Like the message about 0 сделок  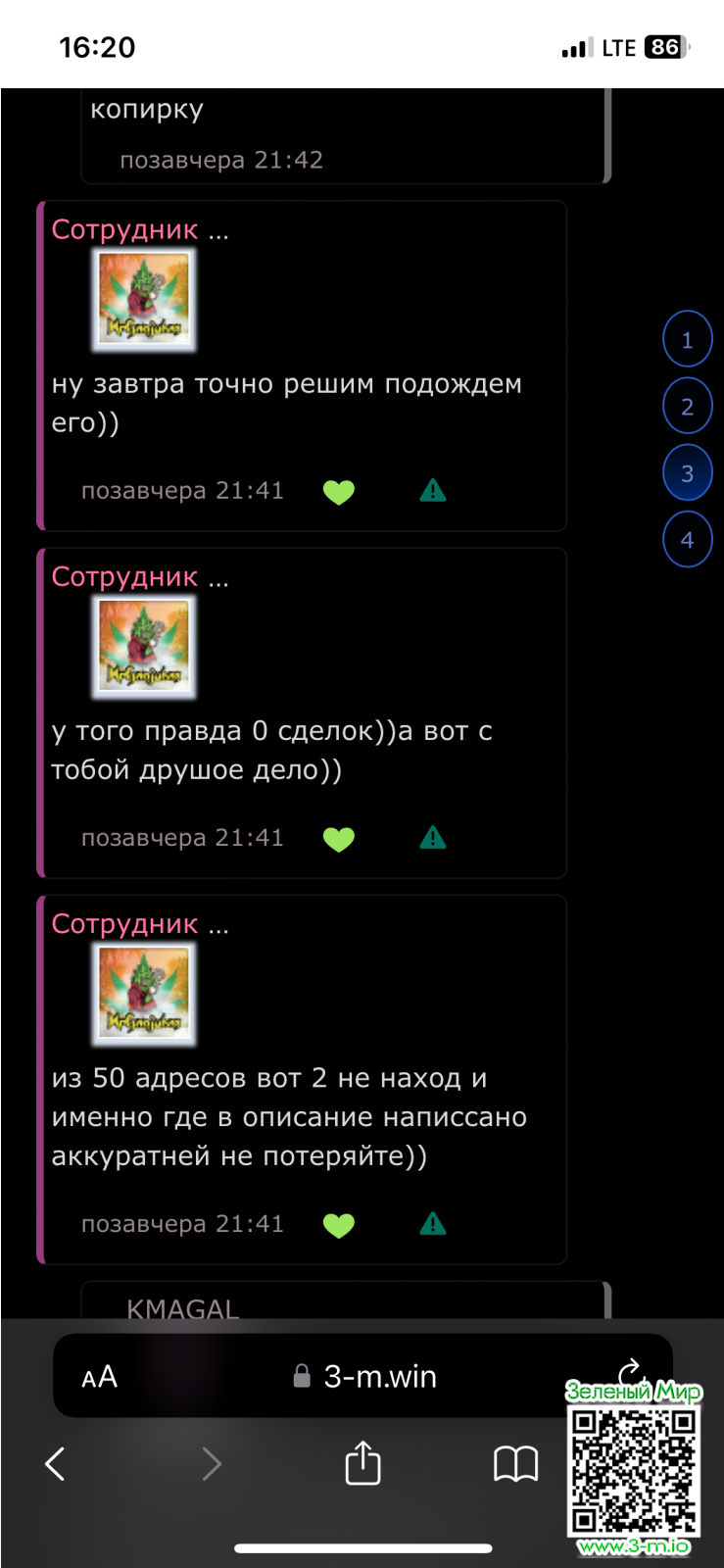[339, 839]
